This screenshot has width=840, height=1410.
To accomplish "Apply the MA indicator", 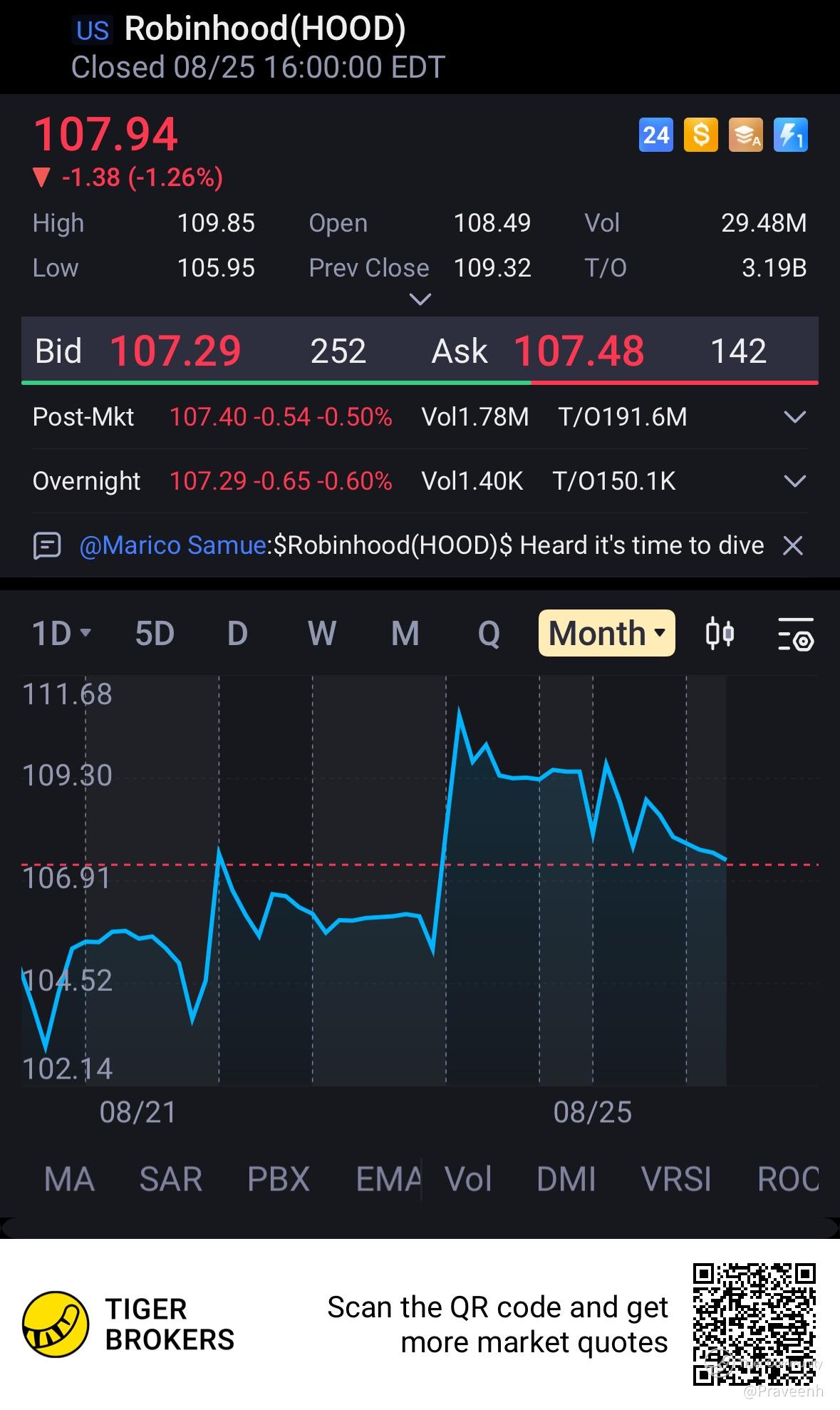I will pos(69,1179).
